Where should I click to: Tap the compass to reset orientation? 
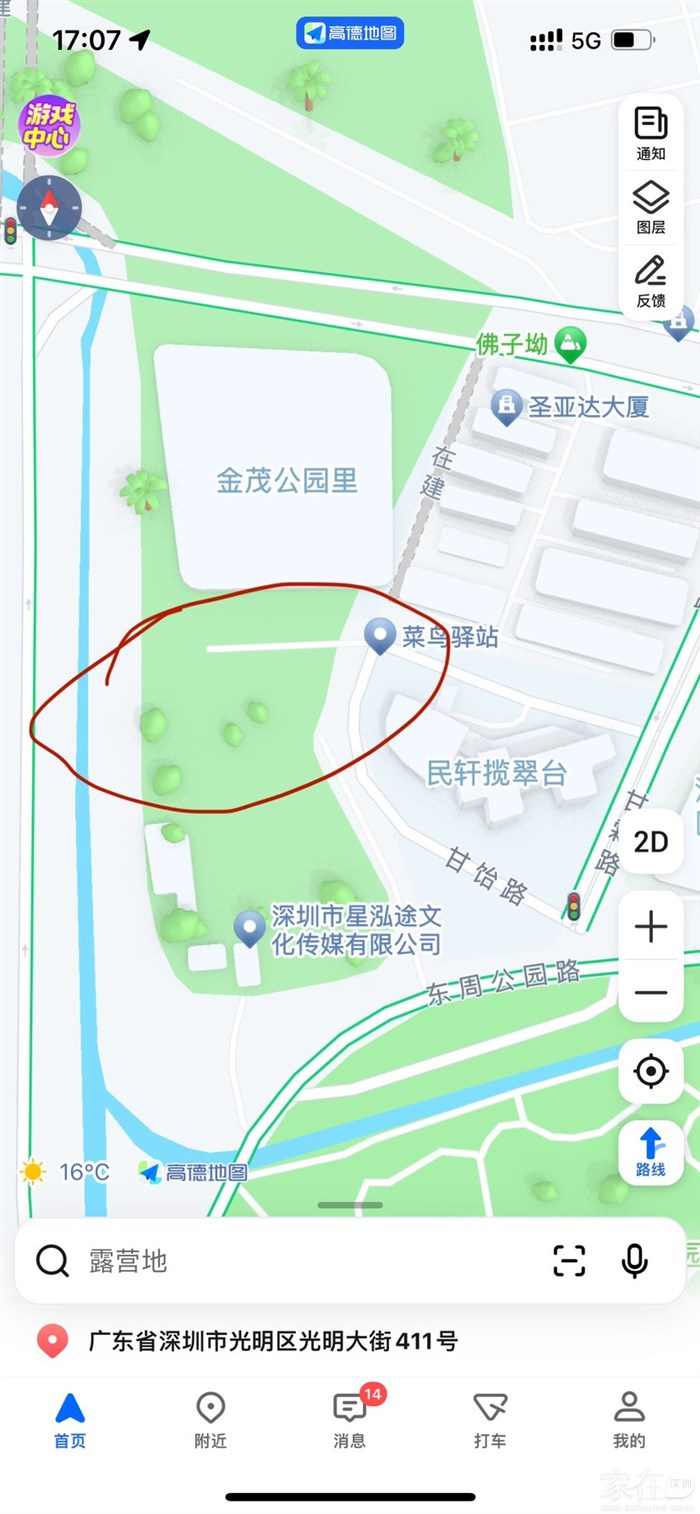point(49,209)
